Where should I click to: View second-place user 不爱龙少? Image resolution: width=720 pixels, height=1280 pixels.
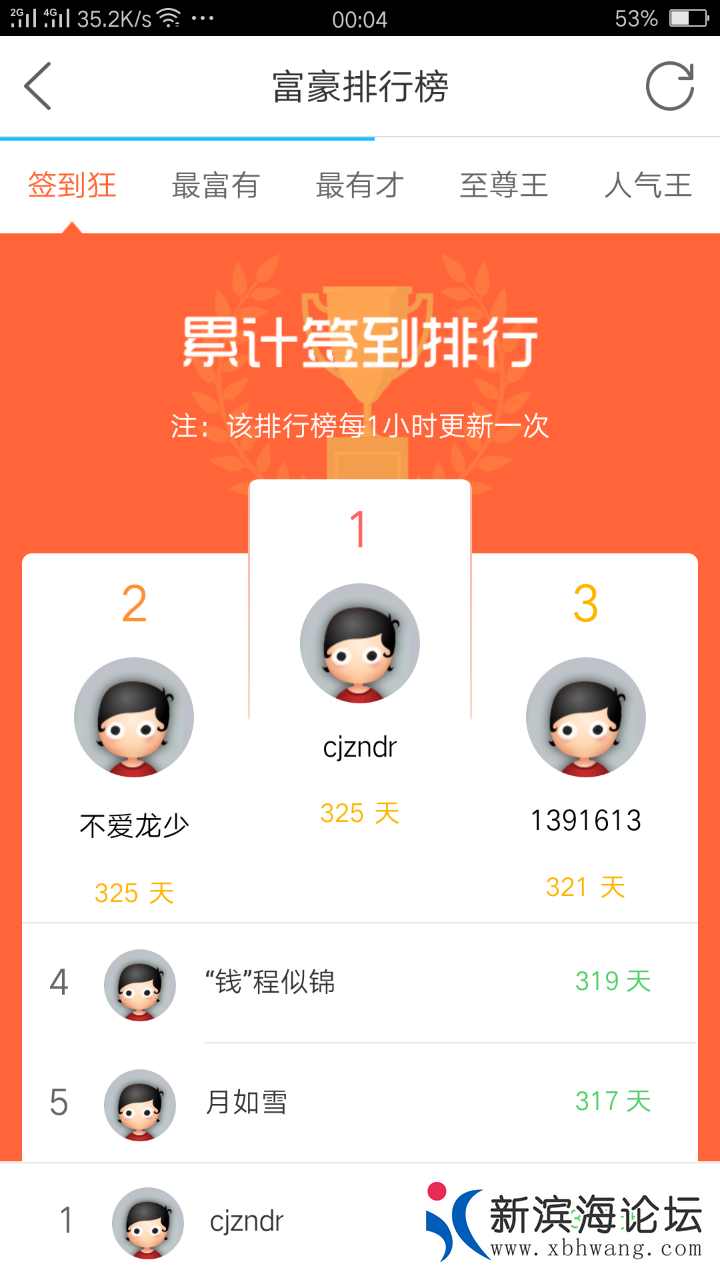(134, 718)
